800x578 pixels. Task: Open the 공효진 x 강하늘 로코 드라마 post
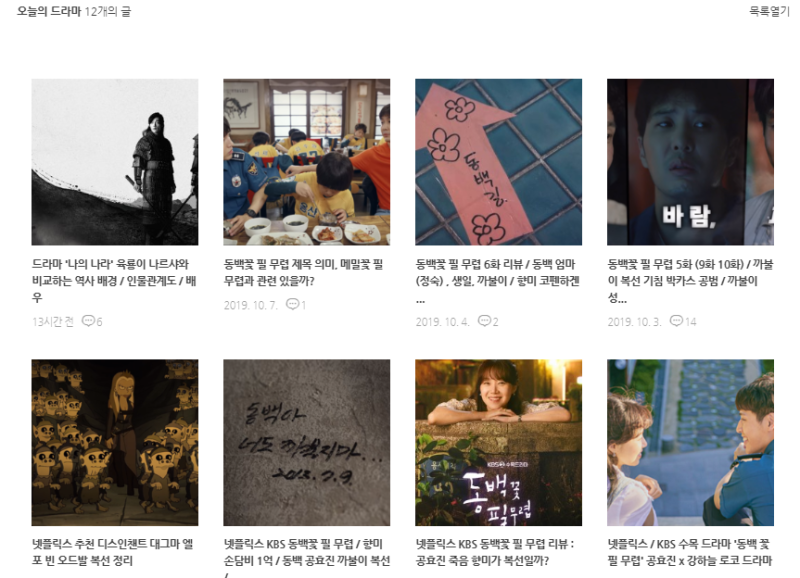(x=690, y=552)
